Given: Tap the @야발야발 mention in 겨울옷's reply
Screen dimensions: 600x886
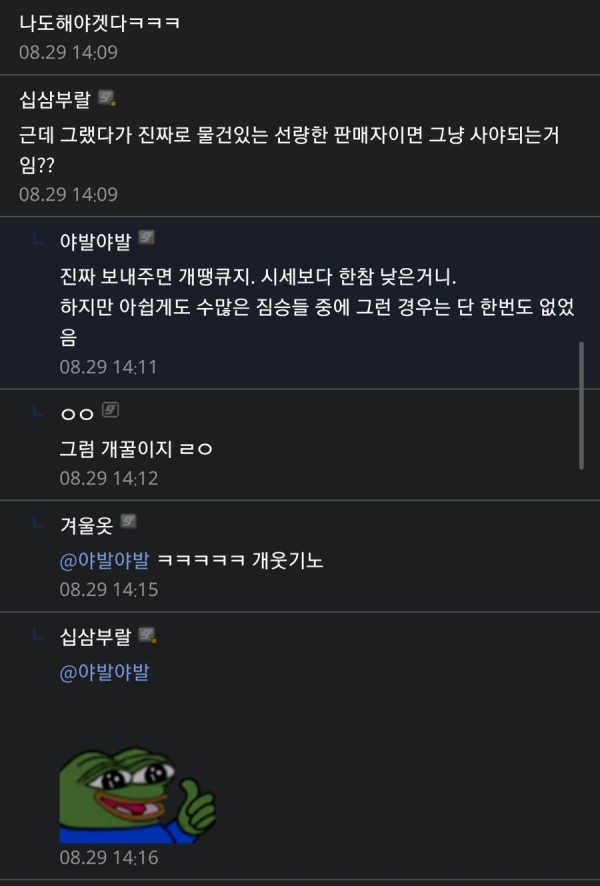Looking at the screenshot, I should 105,560.
